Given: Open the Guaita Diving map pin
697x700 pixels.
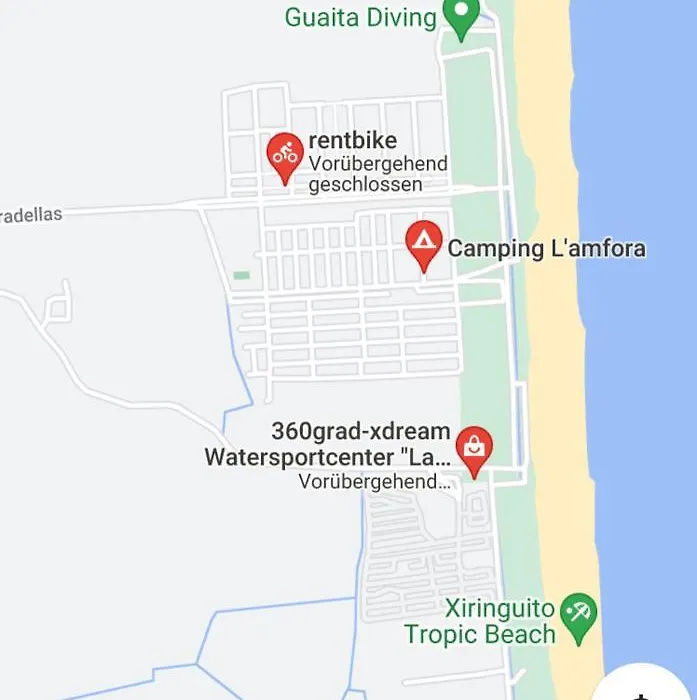Looking at the screenshot, I should 461,18.
